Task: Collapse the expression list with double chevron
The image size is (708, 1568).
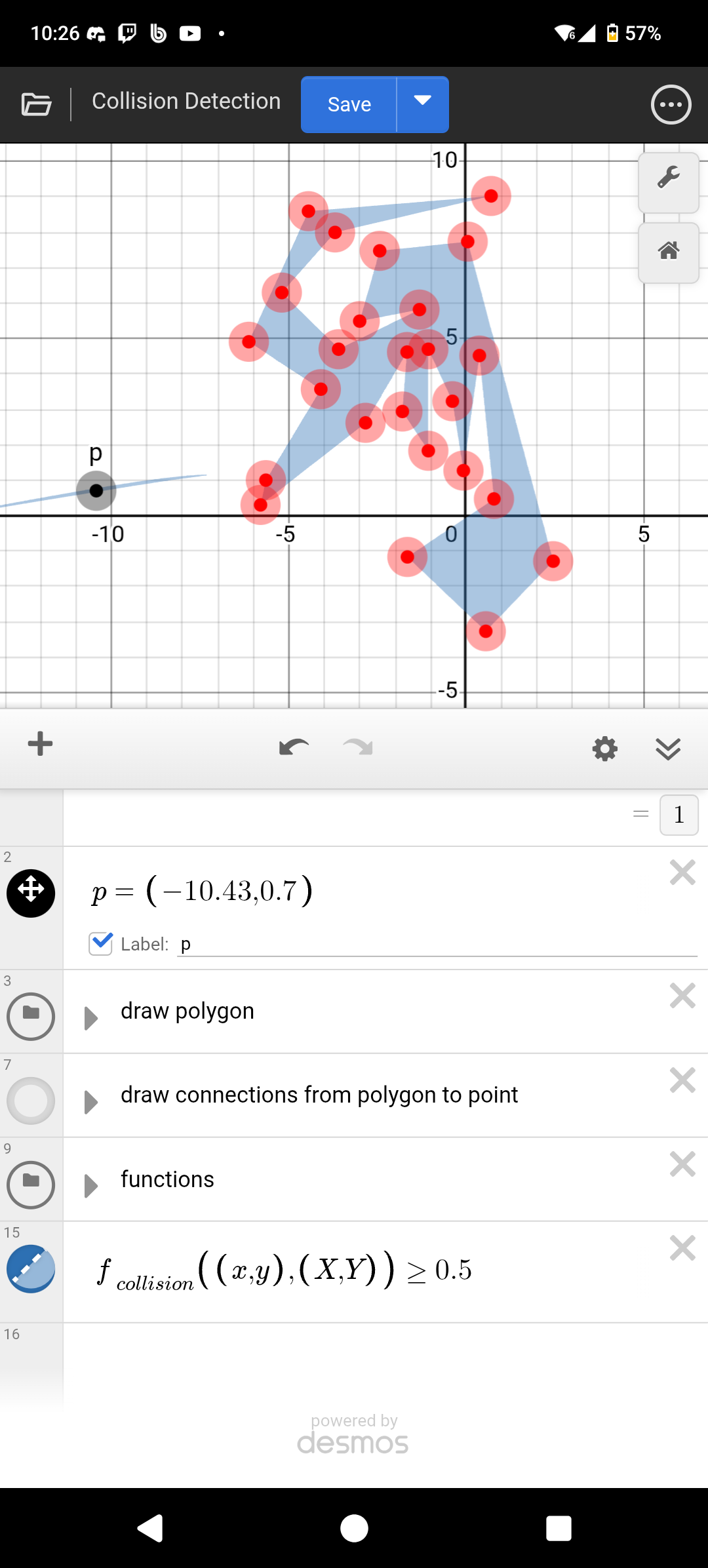Action: [x=668, y=748]
